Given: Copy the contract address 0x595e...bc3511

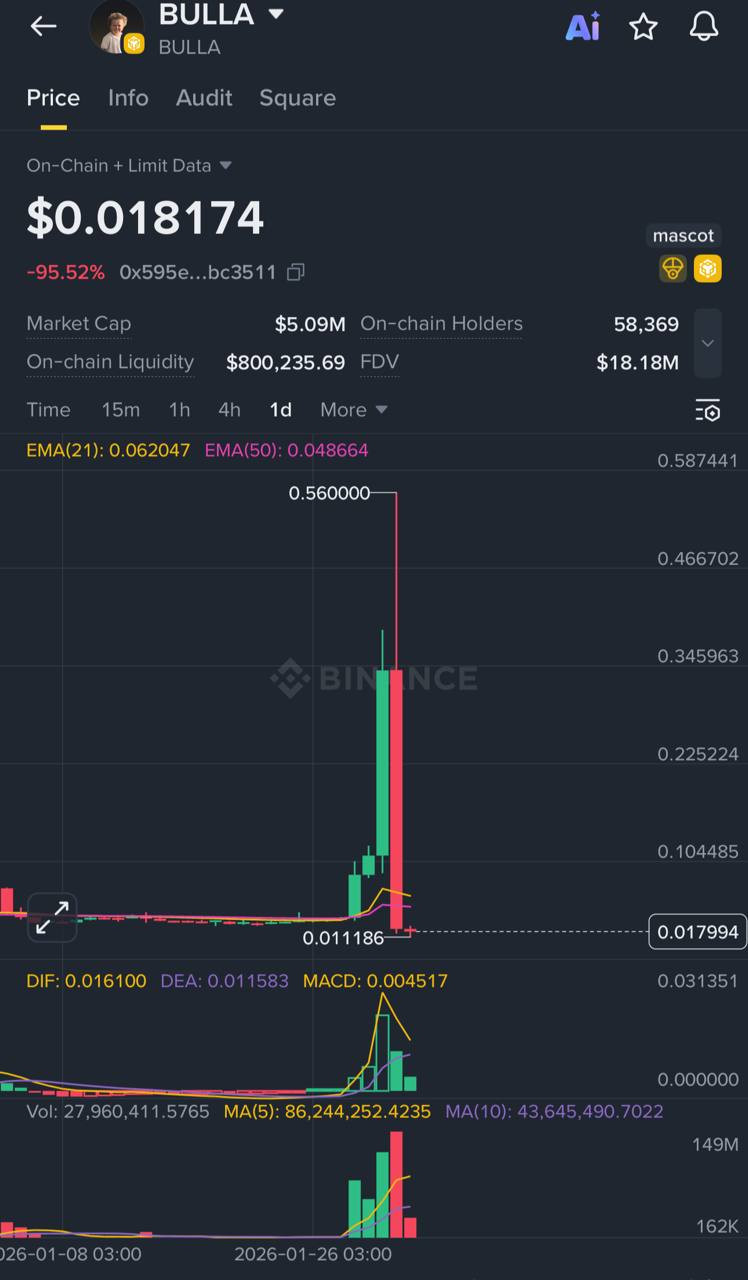Looking at the screenshot, I should click(x=296, y=272).
